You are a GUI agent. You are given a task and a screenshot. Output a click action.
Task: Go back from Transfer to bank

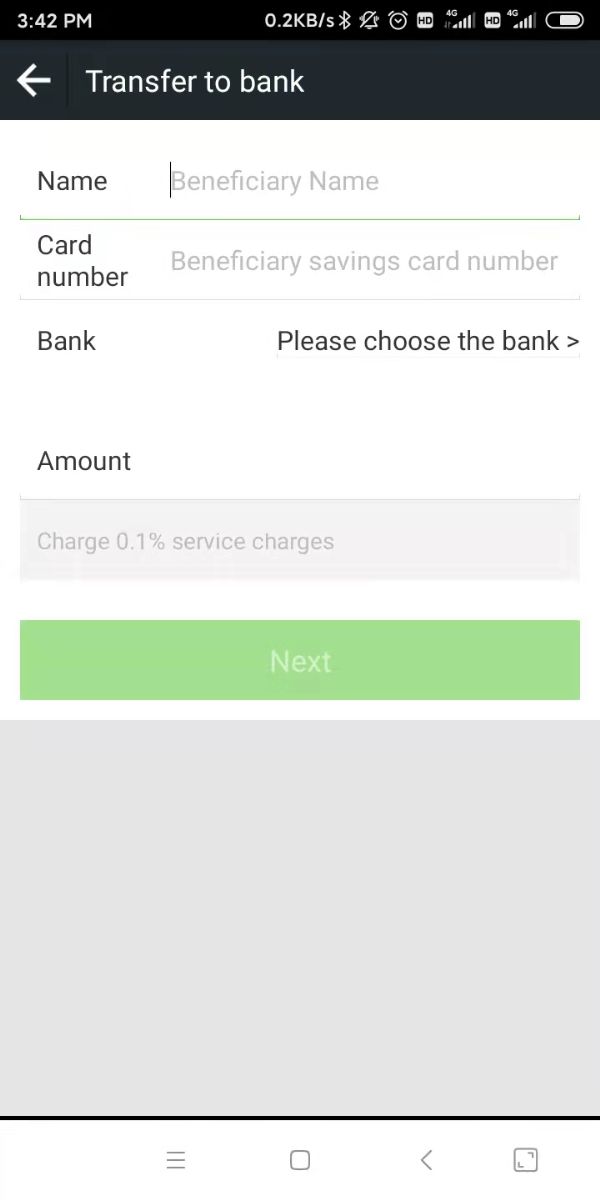(34, 81)
